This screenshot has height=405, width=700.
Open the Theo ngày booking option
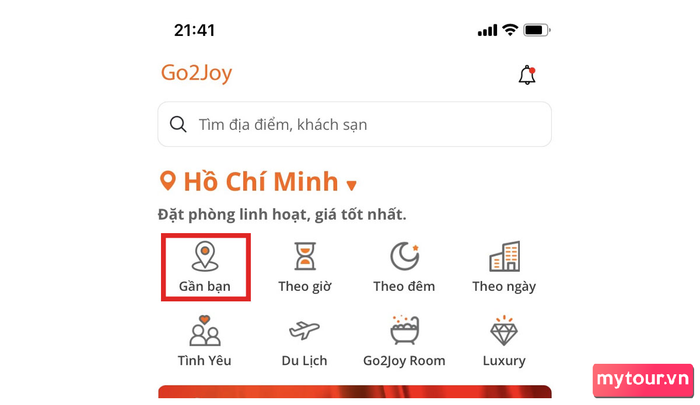tap(504, 266)
